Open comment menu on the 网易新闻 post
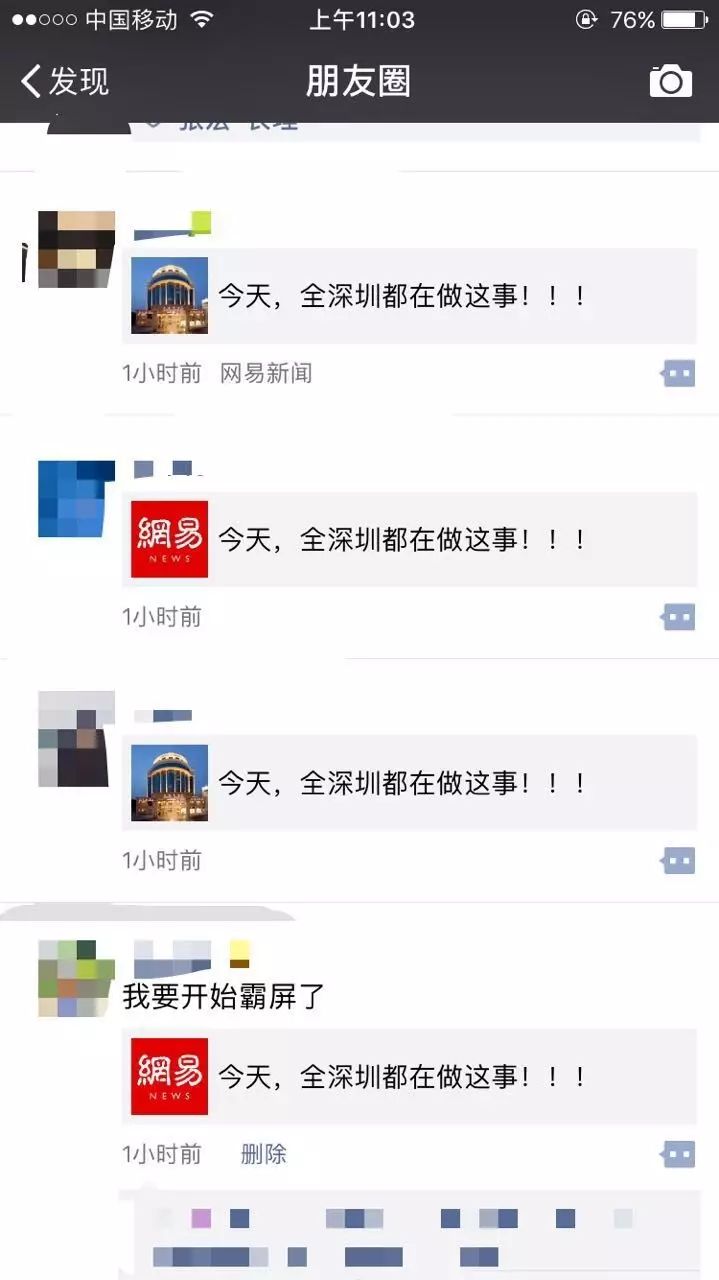The image size is (719, 1280). [678, 374]
